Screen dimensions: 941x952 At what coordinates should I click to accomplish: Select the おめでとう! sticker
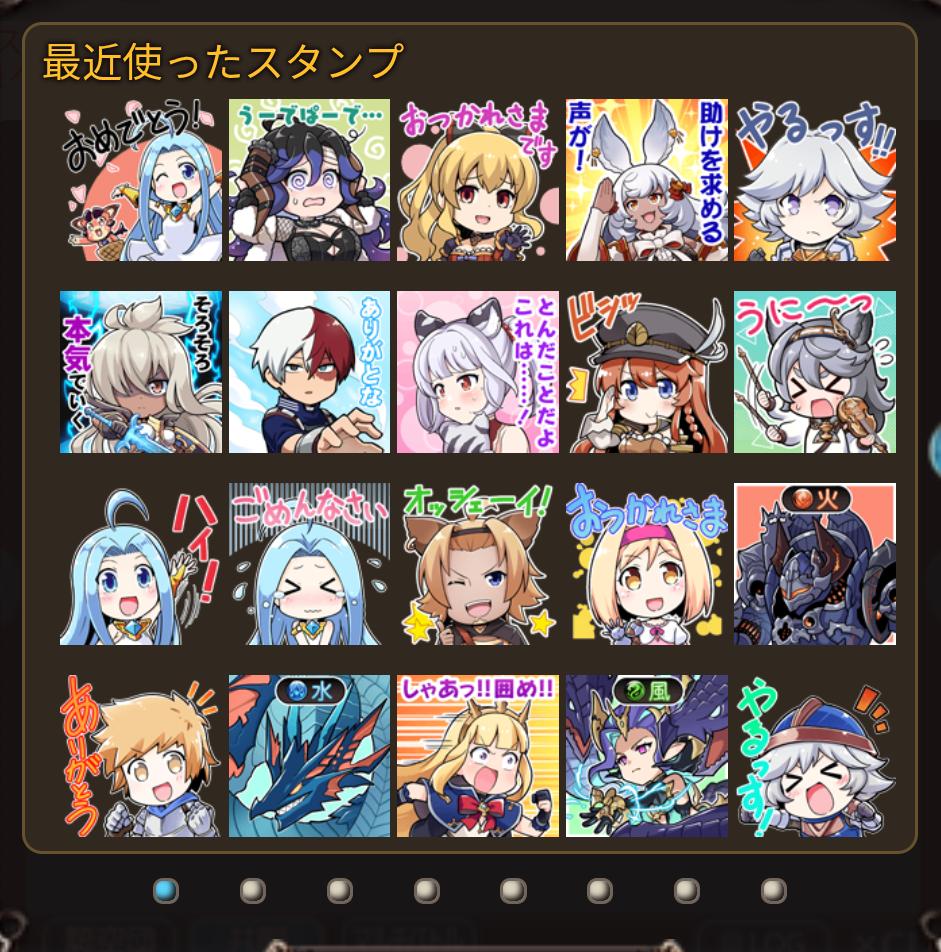pyautogui.click(x=140, y=180)
